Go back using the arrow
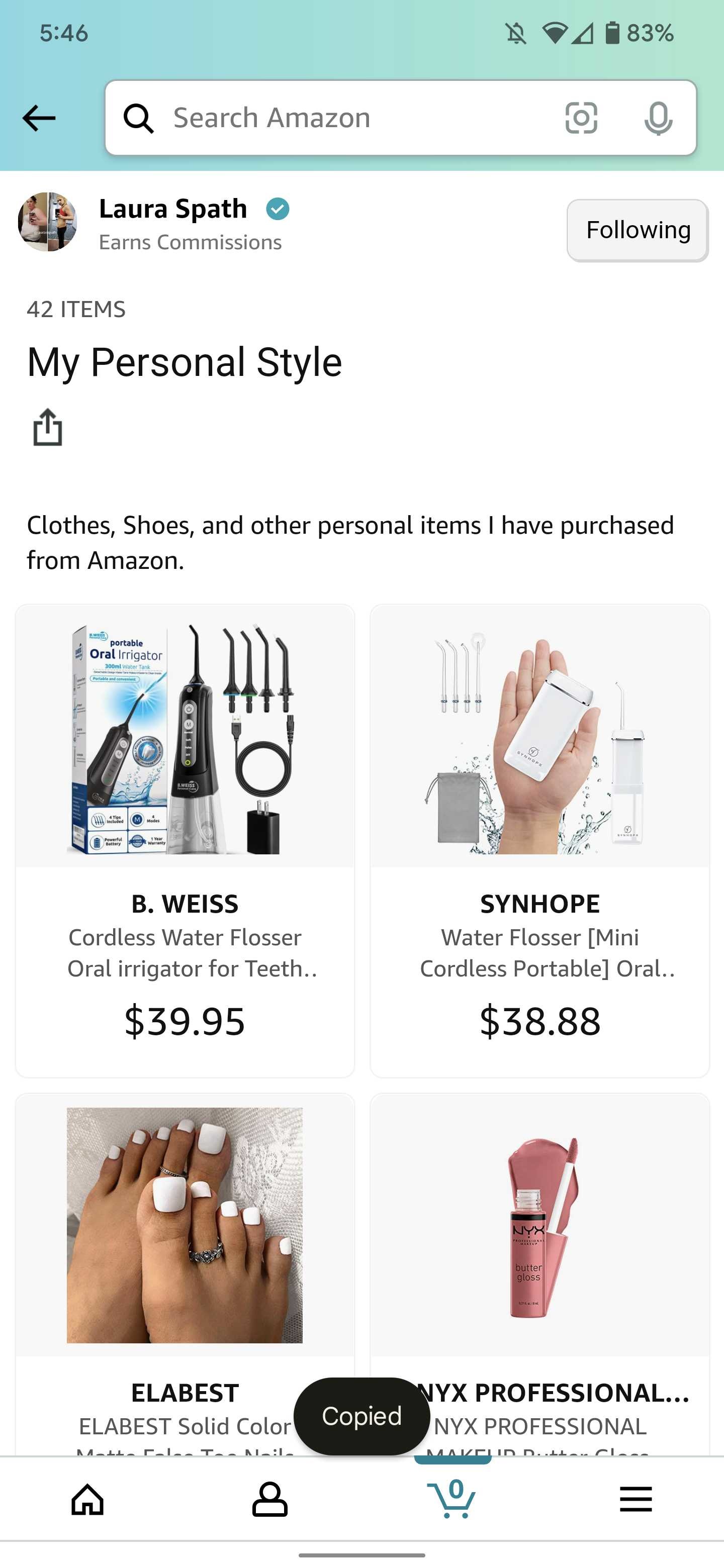 39,118
